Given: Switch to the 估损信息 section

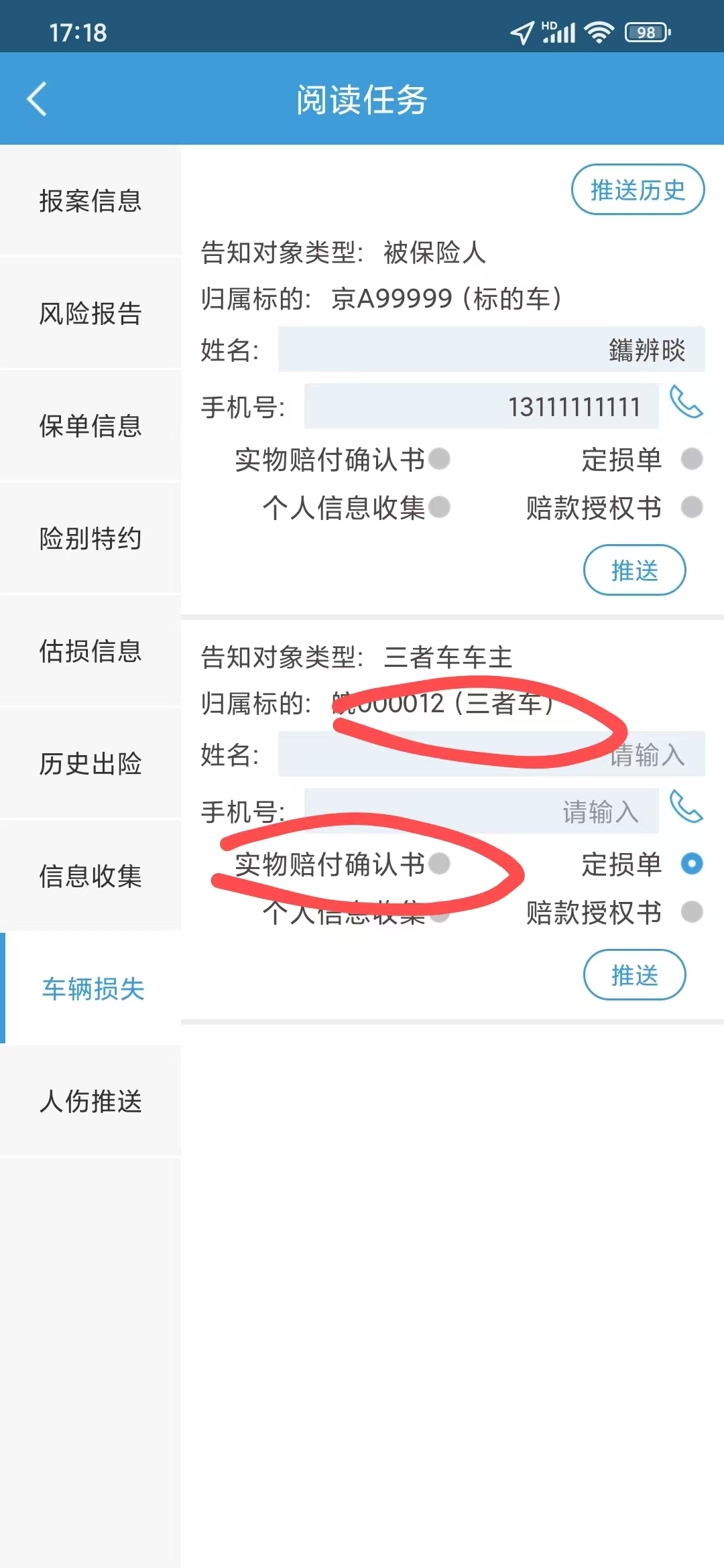Looking at the screenshot, I should 90,651.
